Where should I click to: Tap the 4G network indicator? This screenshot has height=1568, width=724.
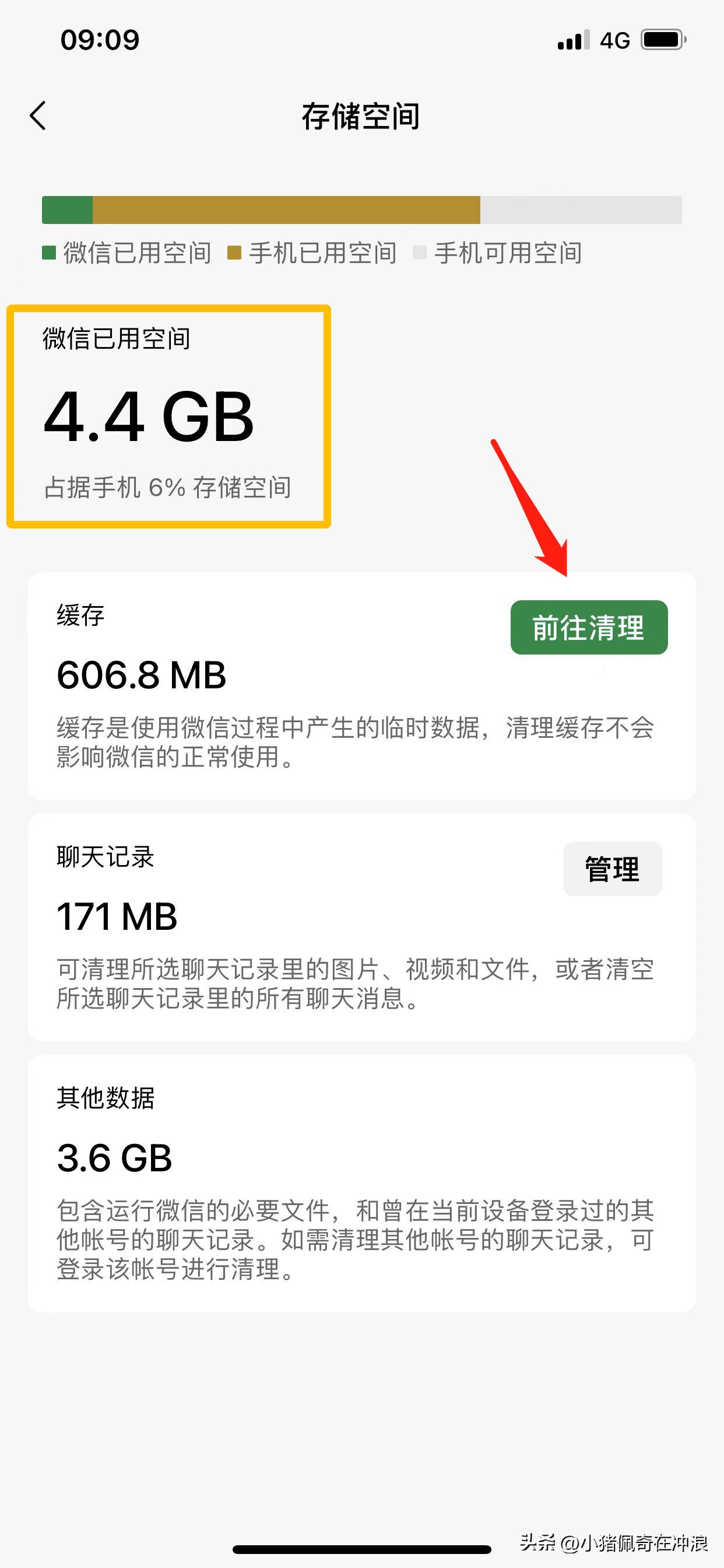pyautogui.click(x=614, y=40)
